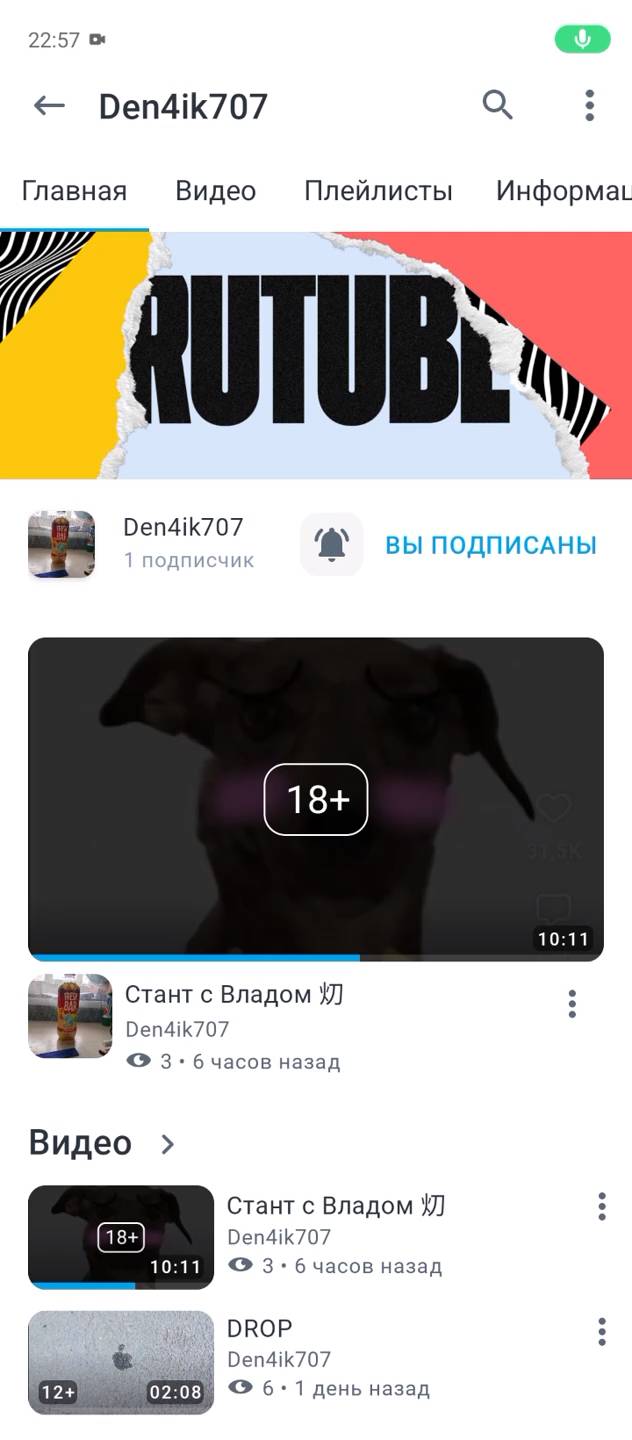The width and height of the screenshot is (632, 1440).
Task: Tap the notification bell for Den4ik707
Action: coord(331,544)
